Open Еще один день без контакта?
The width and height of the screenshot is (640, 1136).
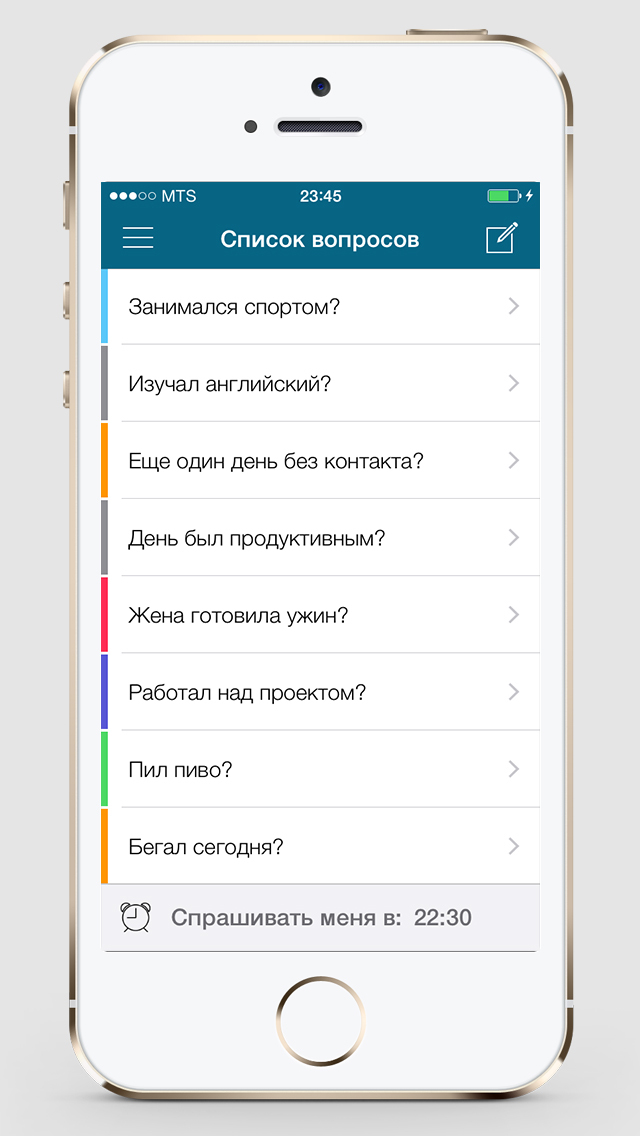pos(320,461)
